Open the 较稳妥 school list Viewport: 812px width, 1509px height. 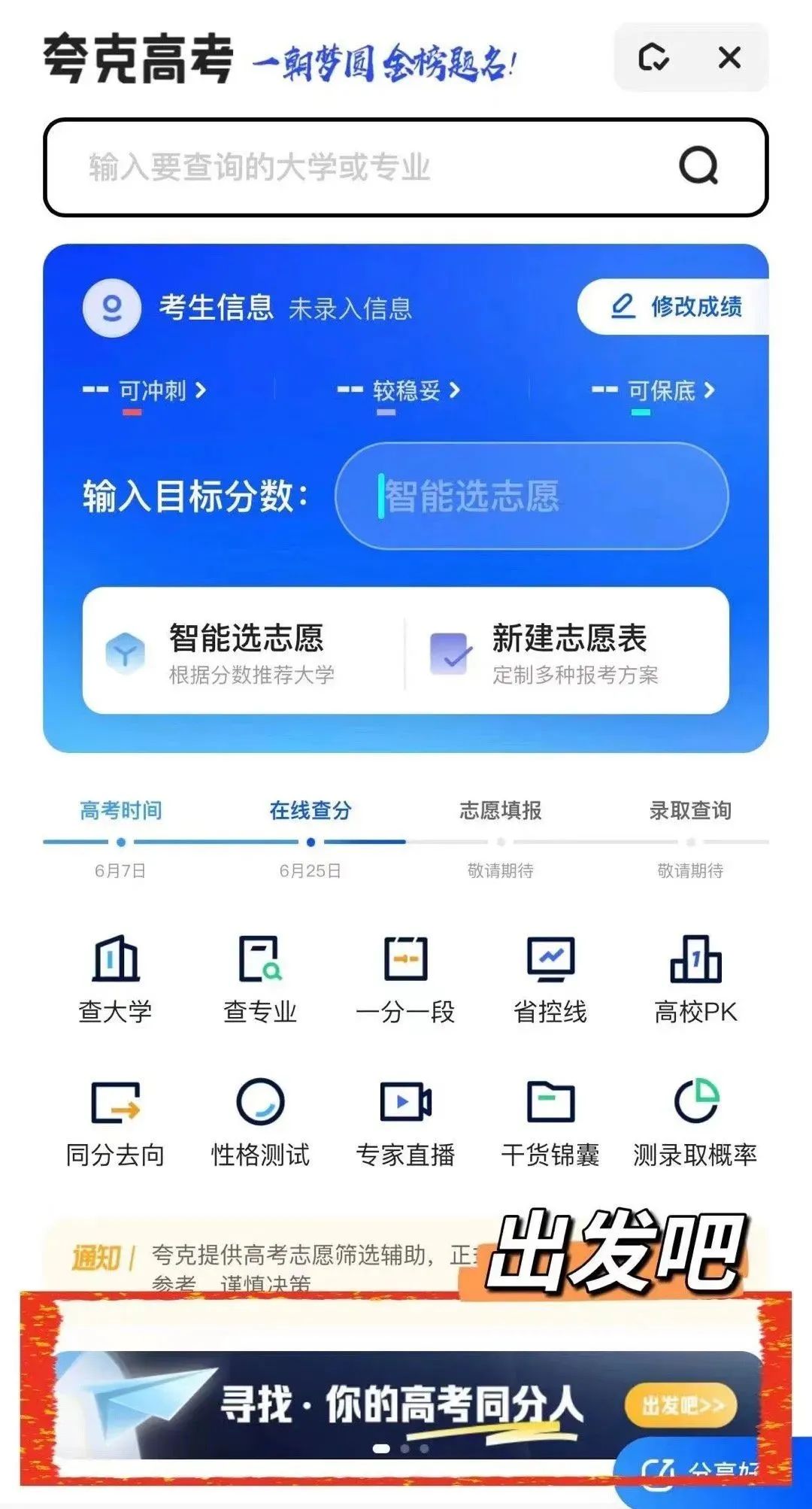click(398, 390)
